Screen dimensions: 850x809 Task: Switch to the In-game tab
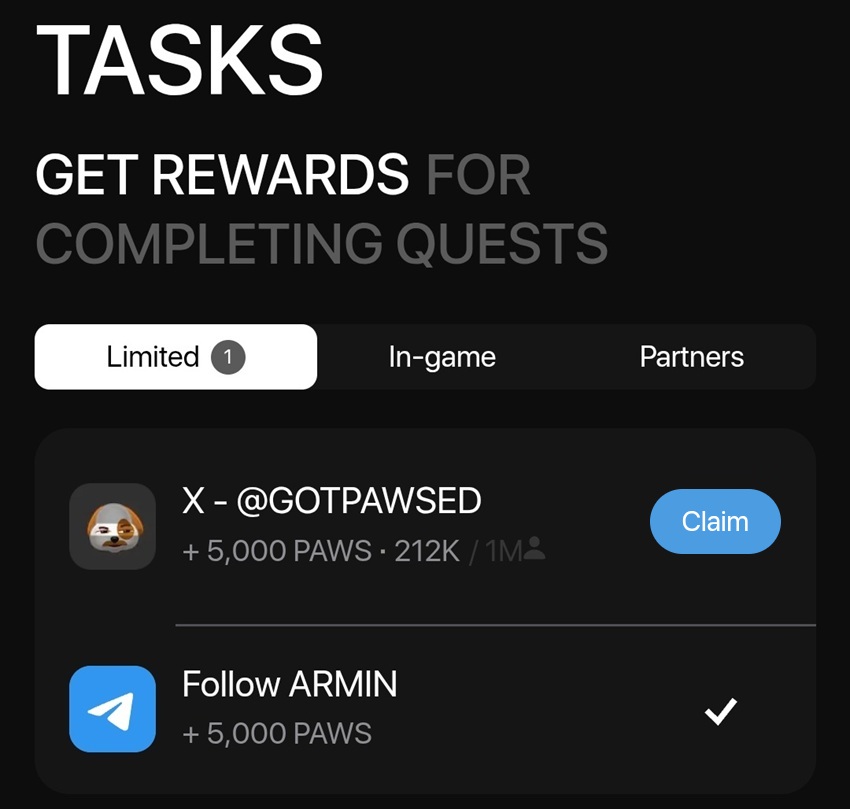tap(442, 357)
